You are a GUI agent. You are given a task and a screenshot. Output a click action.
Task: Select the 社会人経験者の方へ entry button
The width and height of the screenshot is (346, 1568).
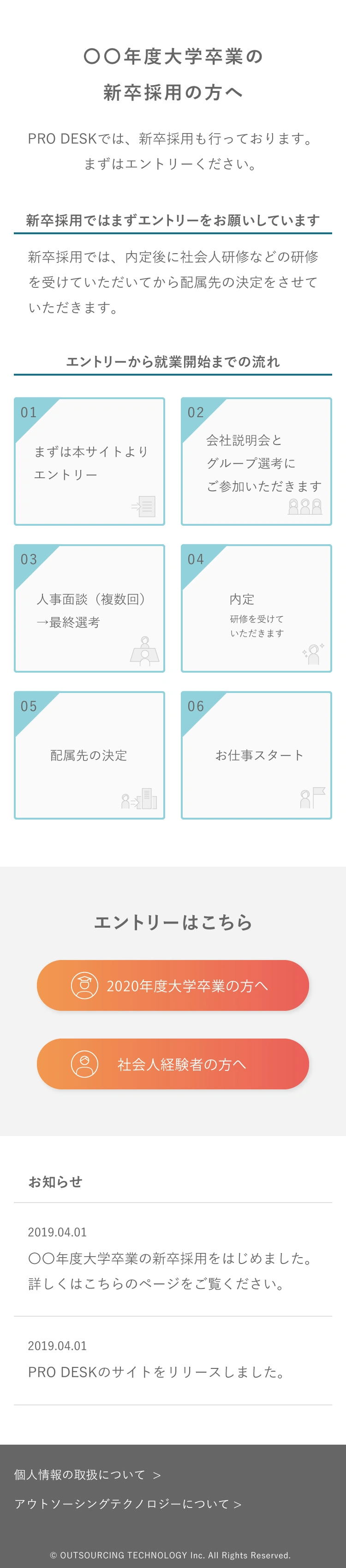pos(173,1064)
